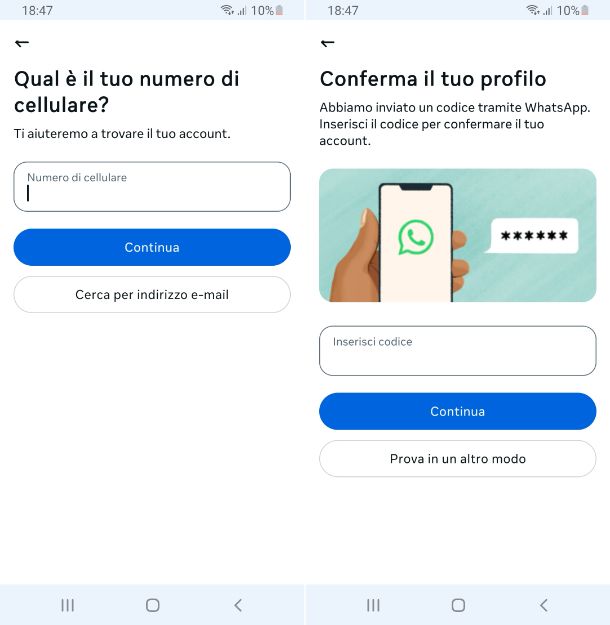Viewport: 610px width, 625px height.
Task: Go back from Conferma il tuo profilo
Action: [x=327, y=43]
